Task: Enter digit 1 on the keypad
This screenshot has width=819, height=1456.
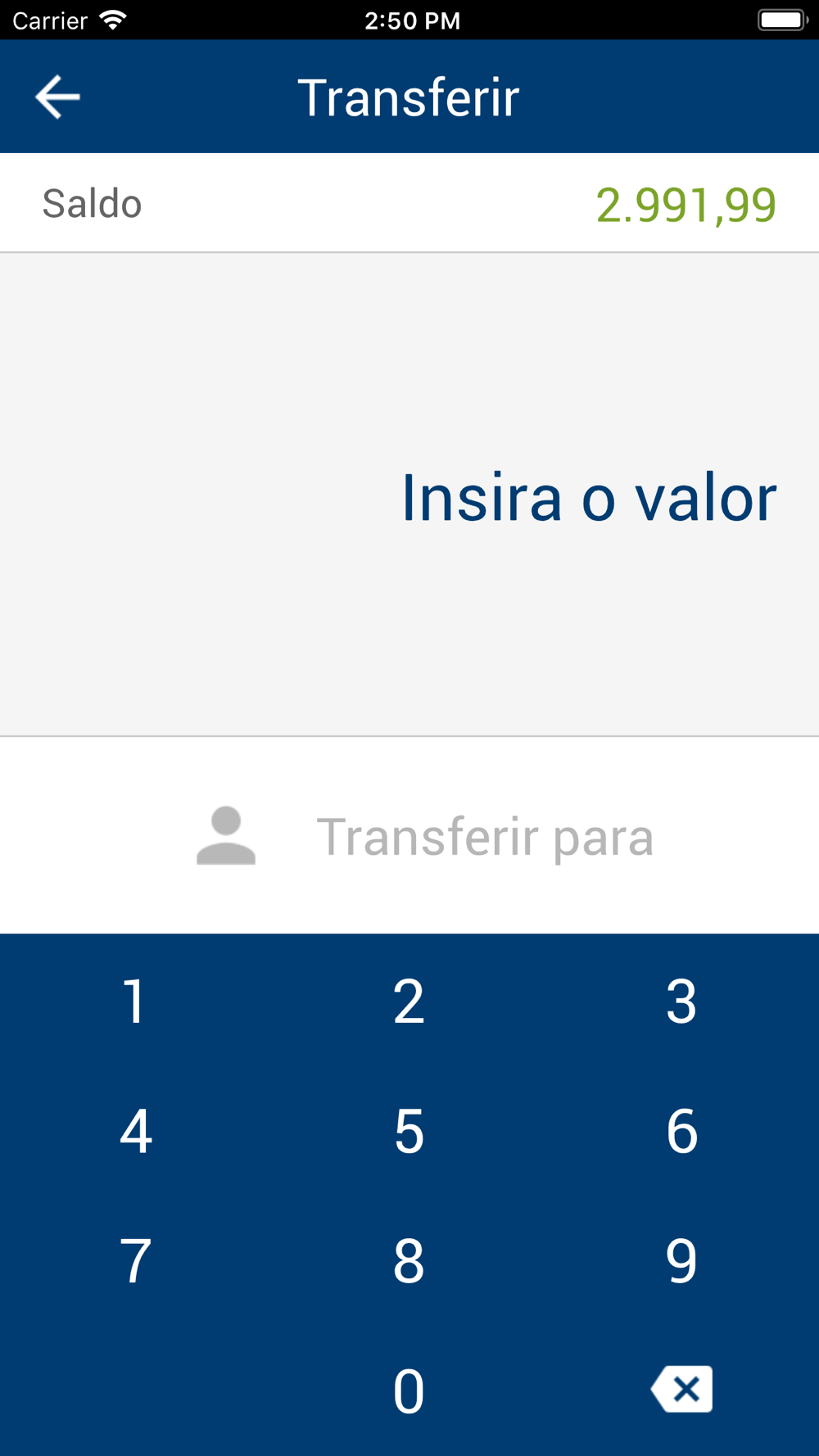Action: pyautogui.click(x=136, y=1001)
